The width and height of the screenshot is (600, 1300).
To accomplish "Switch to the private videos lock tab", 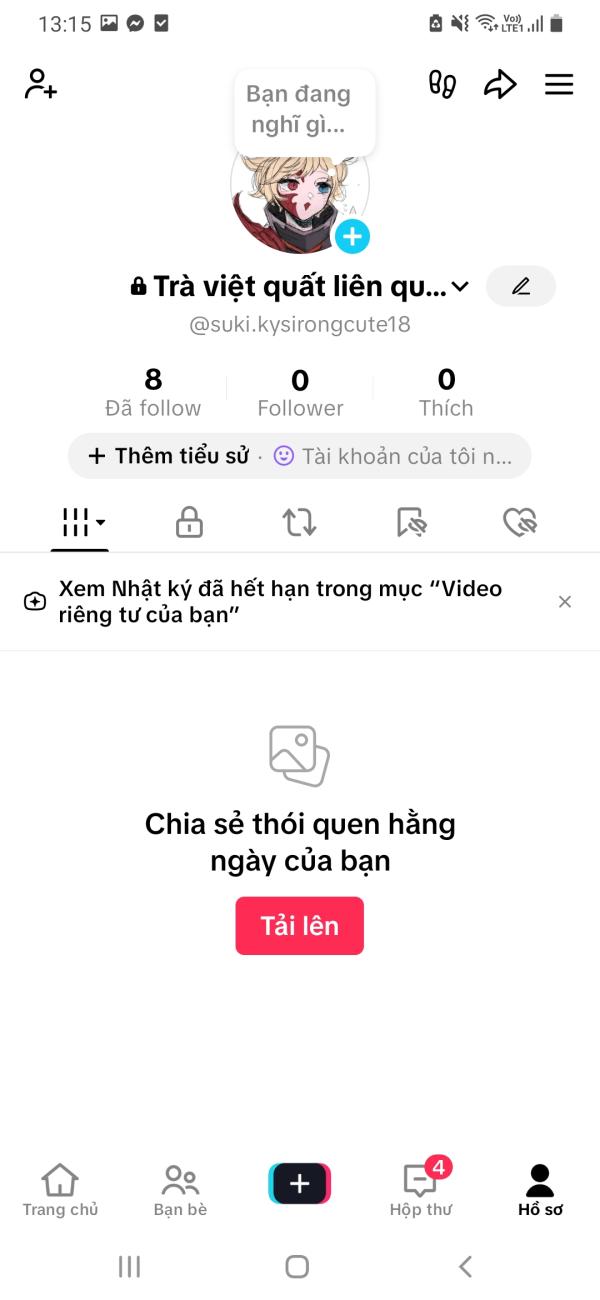I will [189, 521].
